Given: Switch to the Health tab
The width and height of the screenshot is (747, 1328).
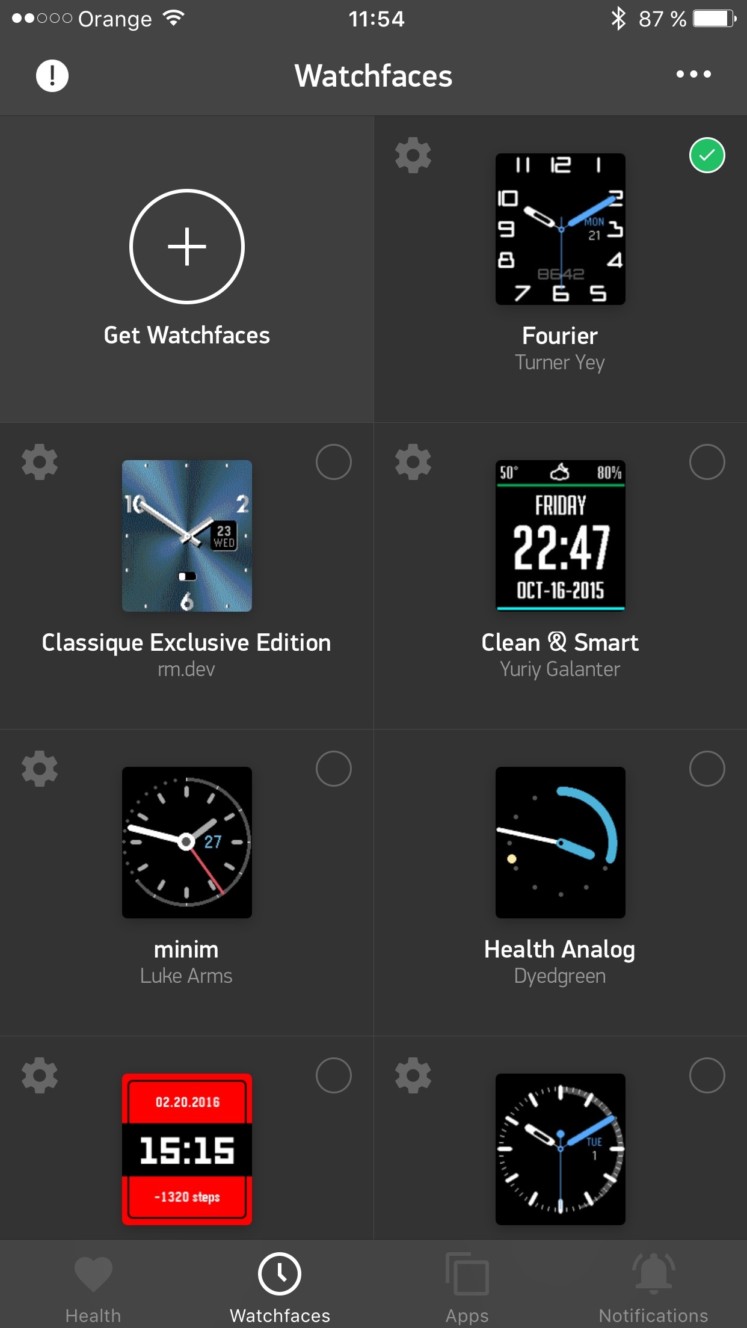Looking at the screenshot, I should 93,1290.
